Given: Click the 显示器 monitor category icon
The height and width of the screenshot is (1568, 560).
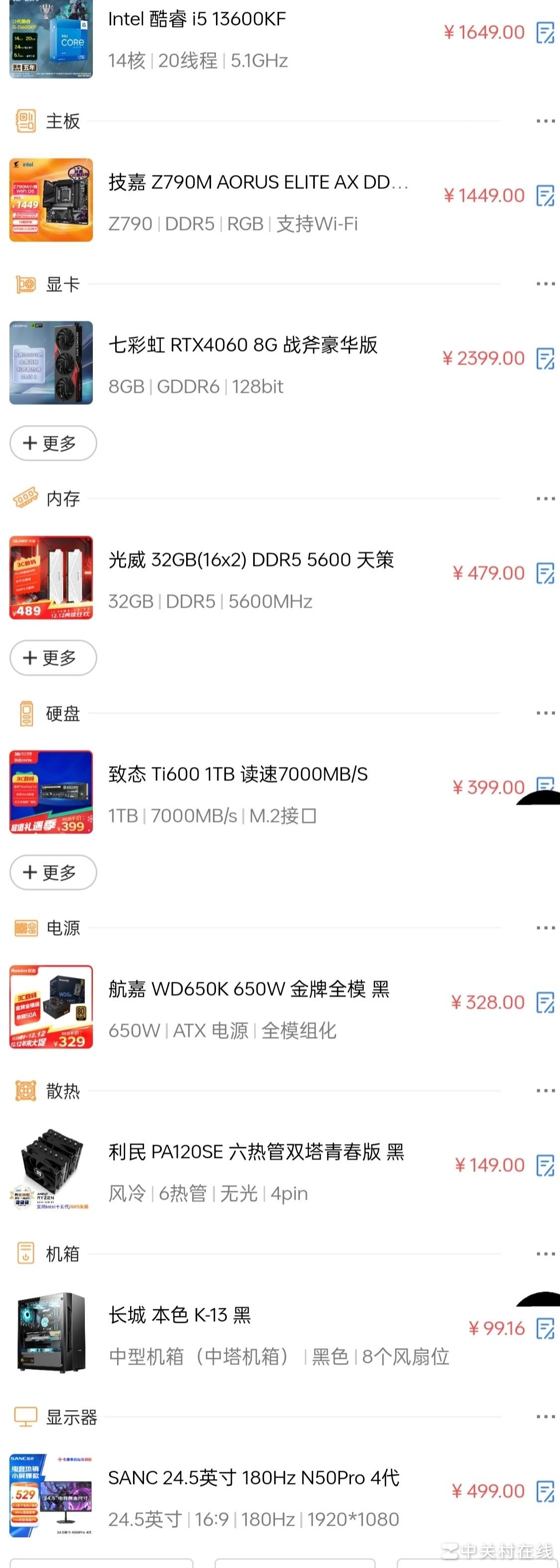Looking at the screenshot, I should coord(24,1416).
